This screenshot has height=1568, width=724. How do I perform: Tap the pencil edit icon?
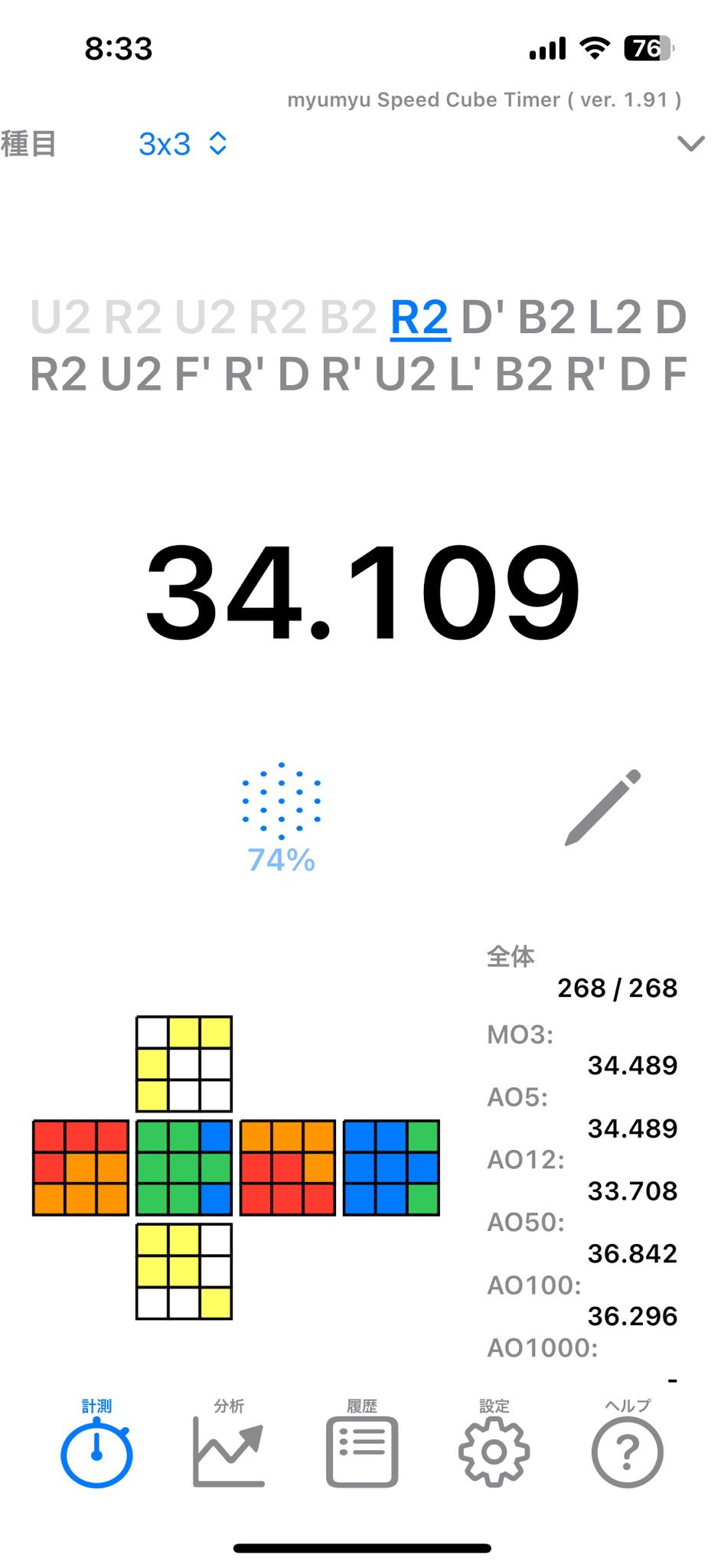click(x=602, y=808)
